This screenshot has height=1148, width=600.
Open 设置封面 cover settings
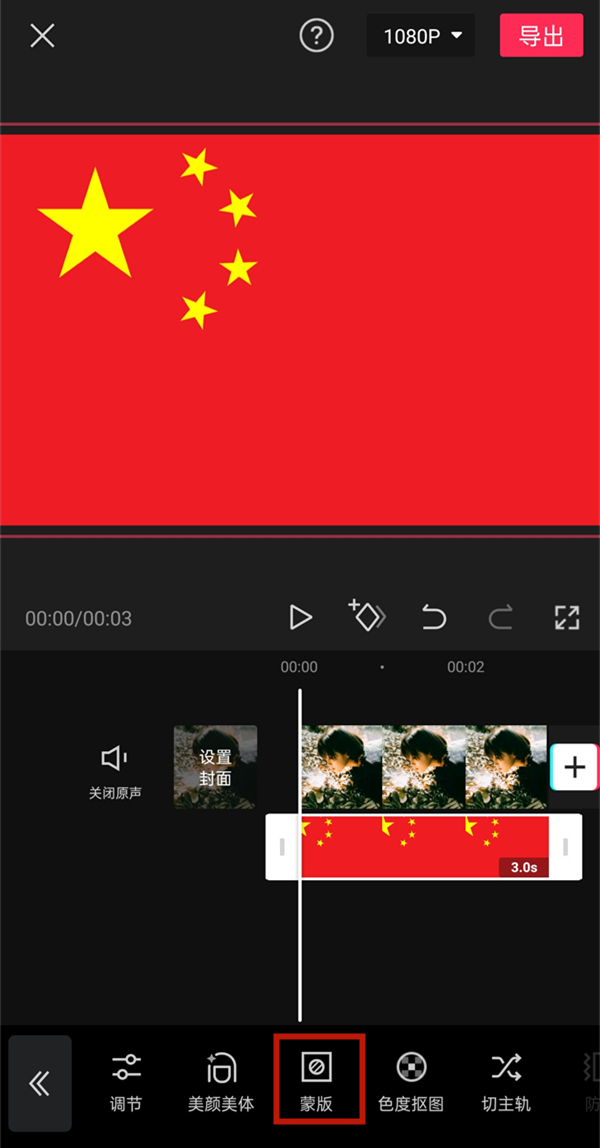pyautogui.click(x=215, y=767)
